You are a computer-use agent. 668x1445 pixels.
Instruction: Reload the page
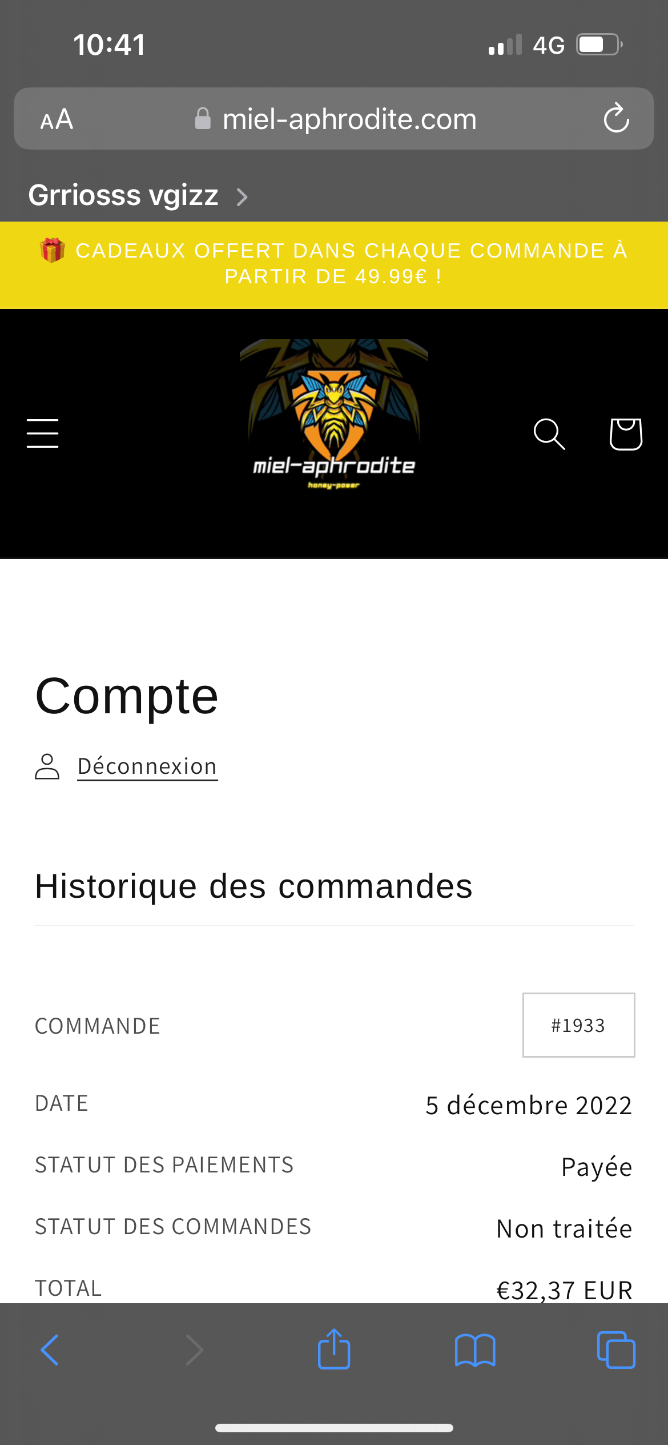[616, 119]
